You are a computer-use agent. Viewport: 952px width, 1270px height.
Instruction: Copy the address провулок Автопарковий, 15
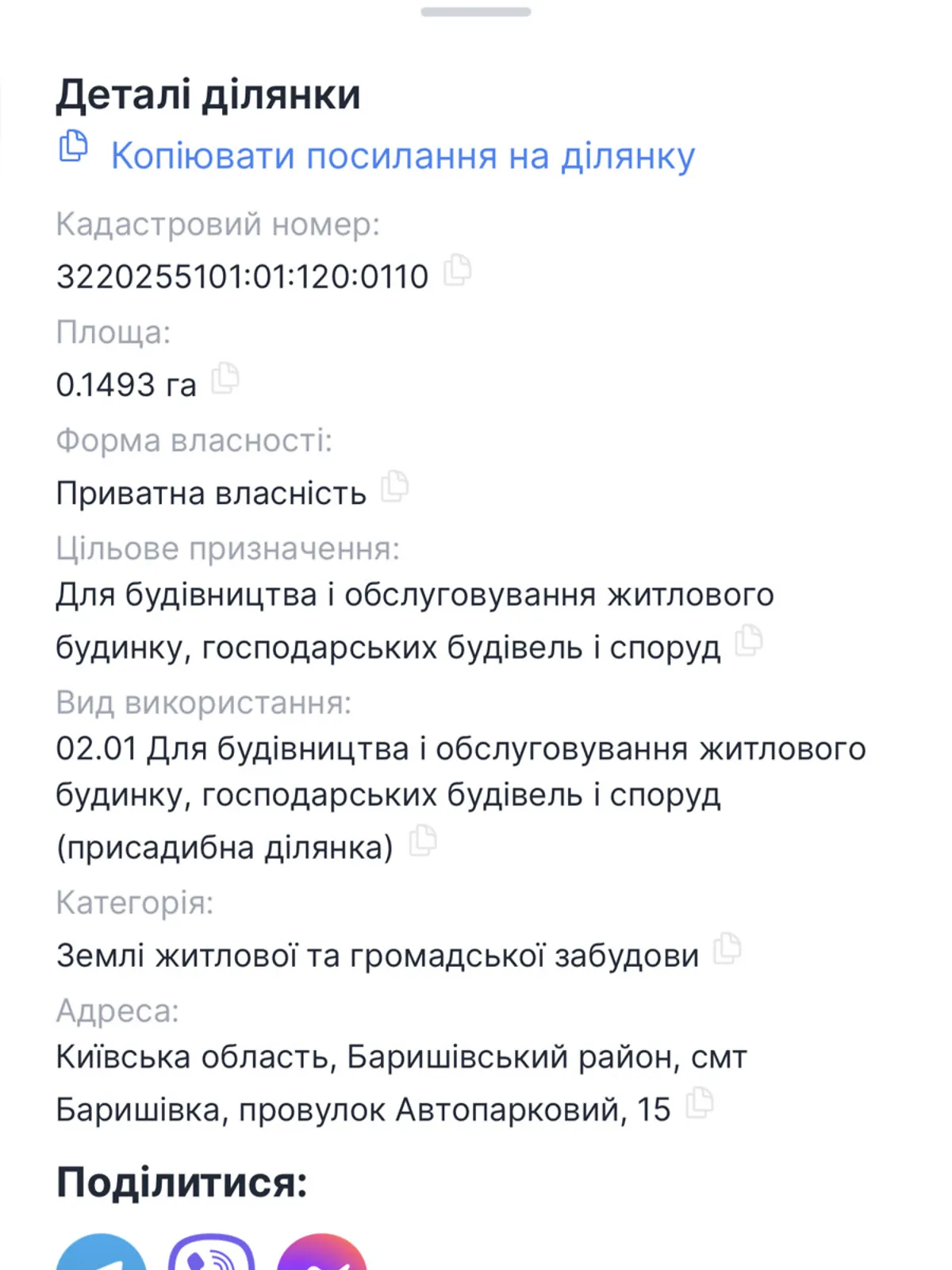click(x=700, y=1103)
